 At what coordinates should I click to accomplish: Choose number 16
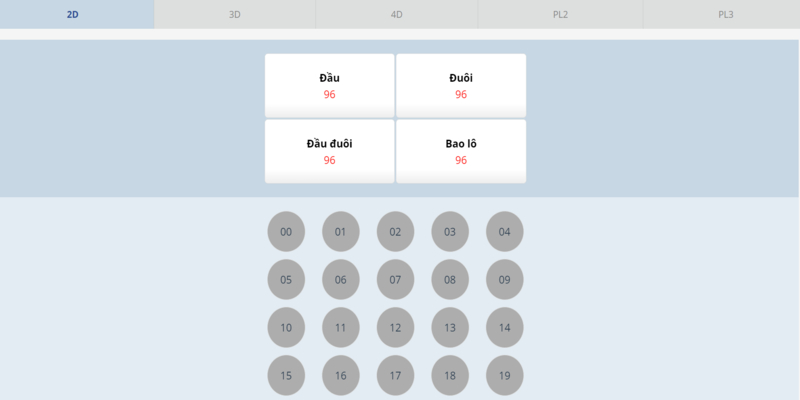pyautogui.click(x=340, y=376)
